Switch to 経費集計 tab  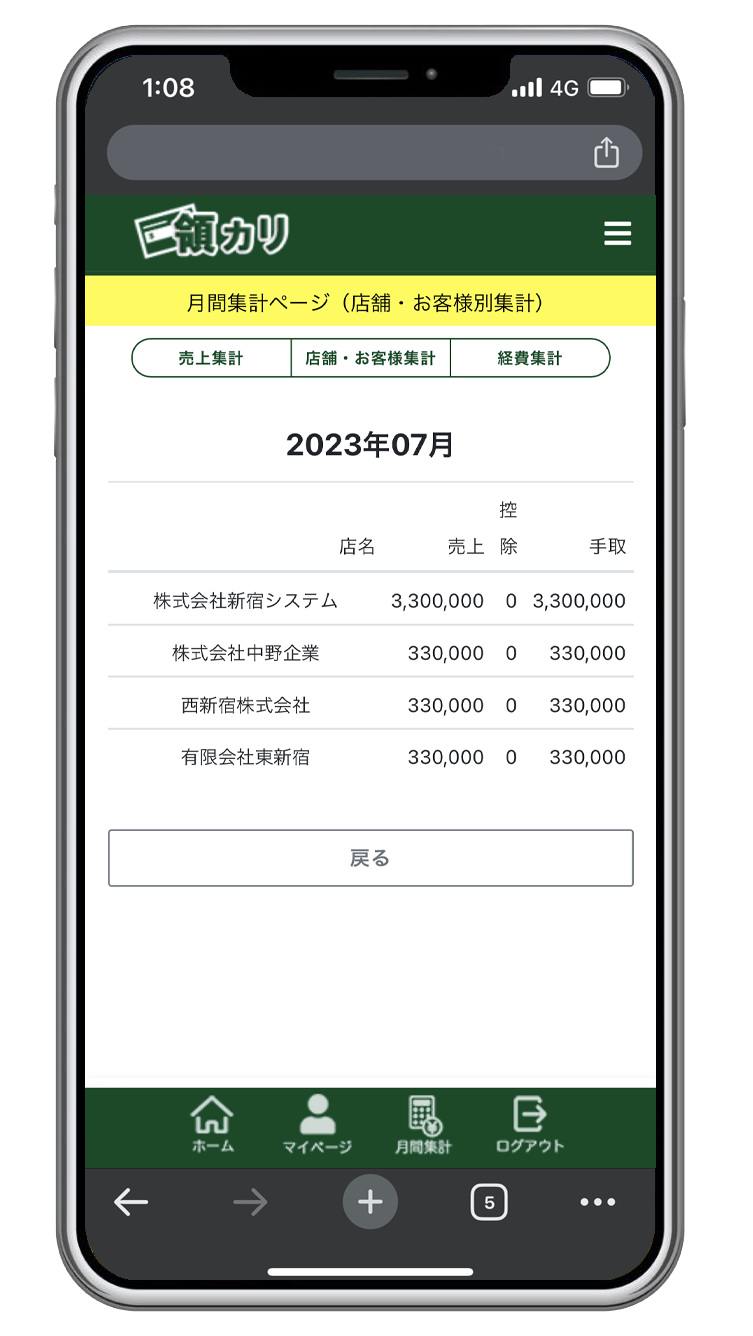pyautogui.click(x=530, y=358)
